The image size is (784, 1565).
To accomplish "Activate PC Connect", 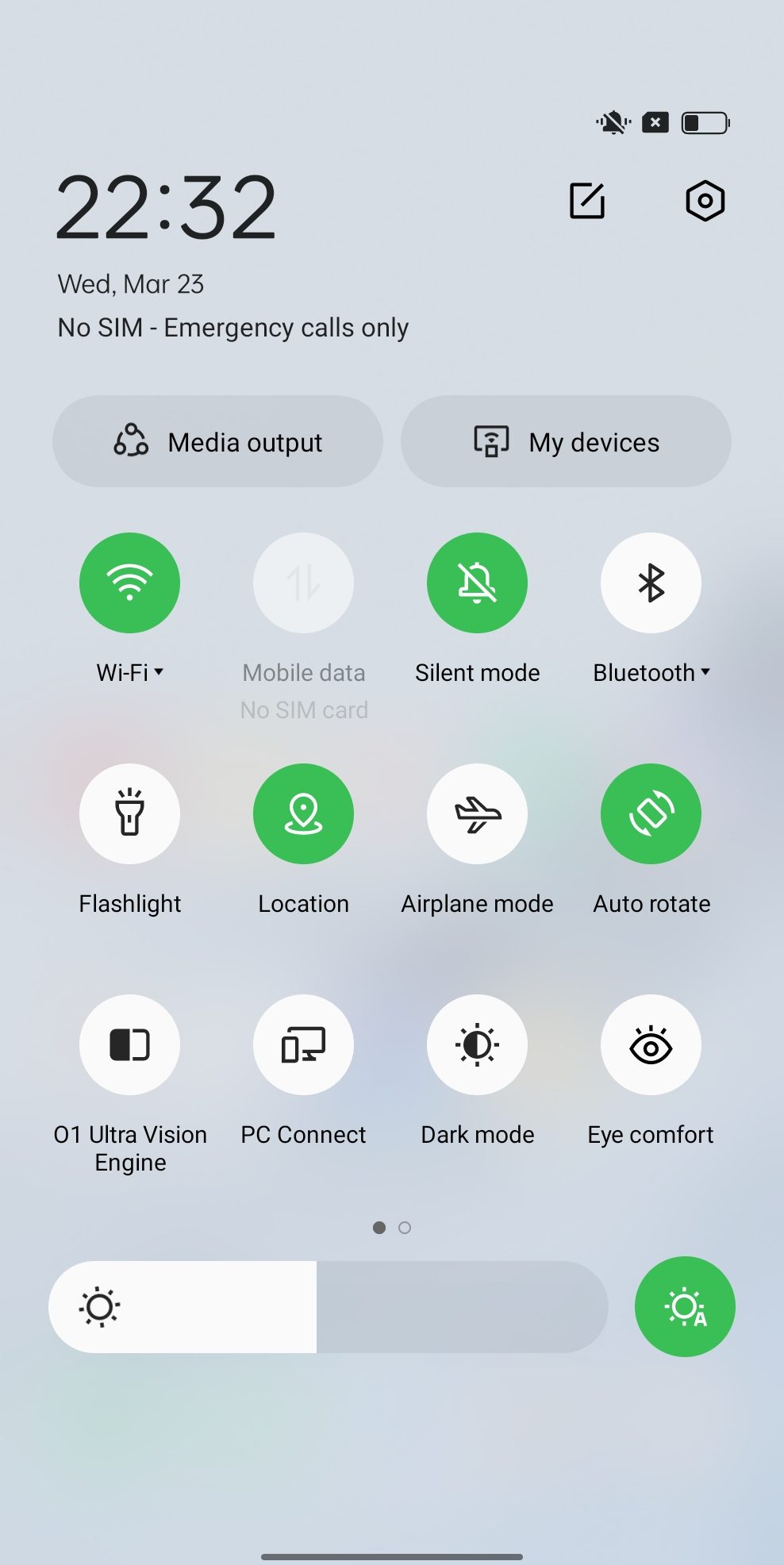I will coord(303,1044).
